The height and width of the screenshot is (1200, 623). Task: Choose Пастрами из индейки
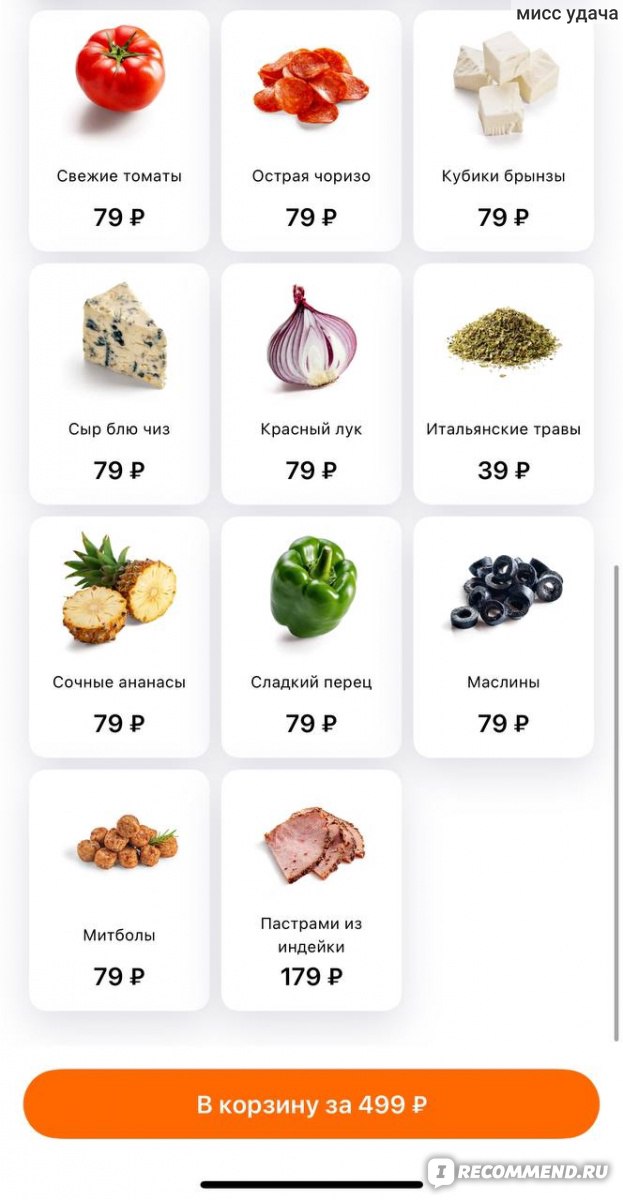[x=311, y=890]
